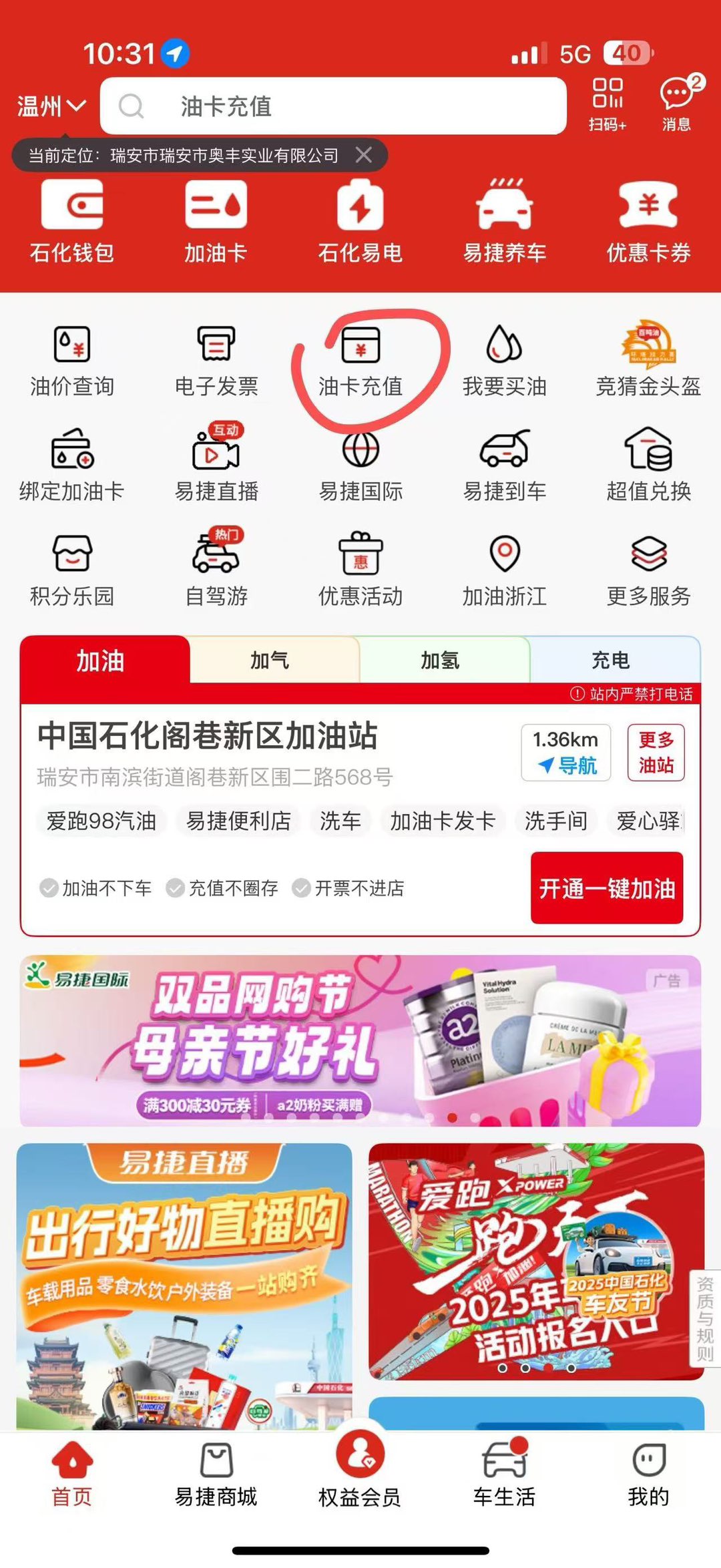Open 加油卡 at the top
The width and height of the screenshot is (721, 1568).
pyautogui.click(x=216, y=222)
